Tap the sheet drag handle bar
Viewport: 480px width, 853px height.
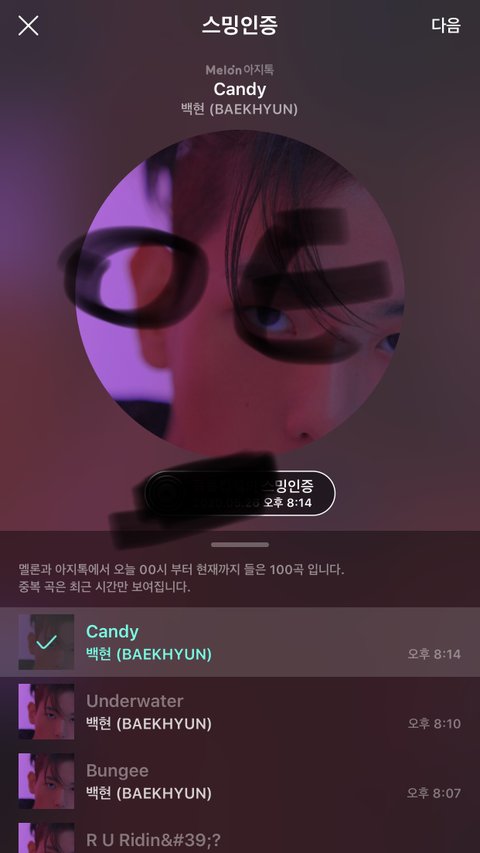[240, 545]
